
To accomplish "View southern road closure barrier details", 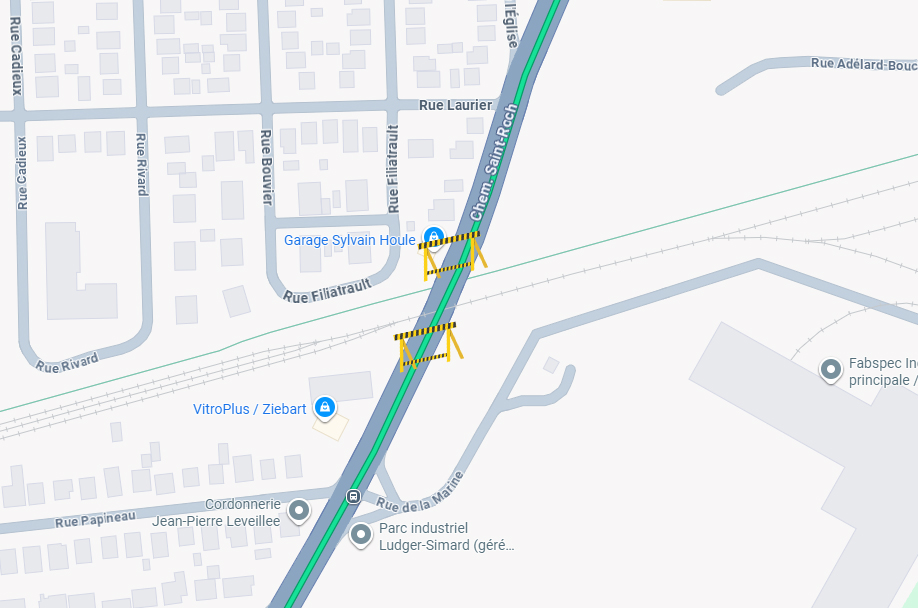I will click(427, 345).
